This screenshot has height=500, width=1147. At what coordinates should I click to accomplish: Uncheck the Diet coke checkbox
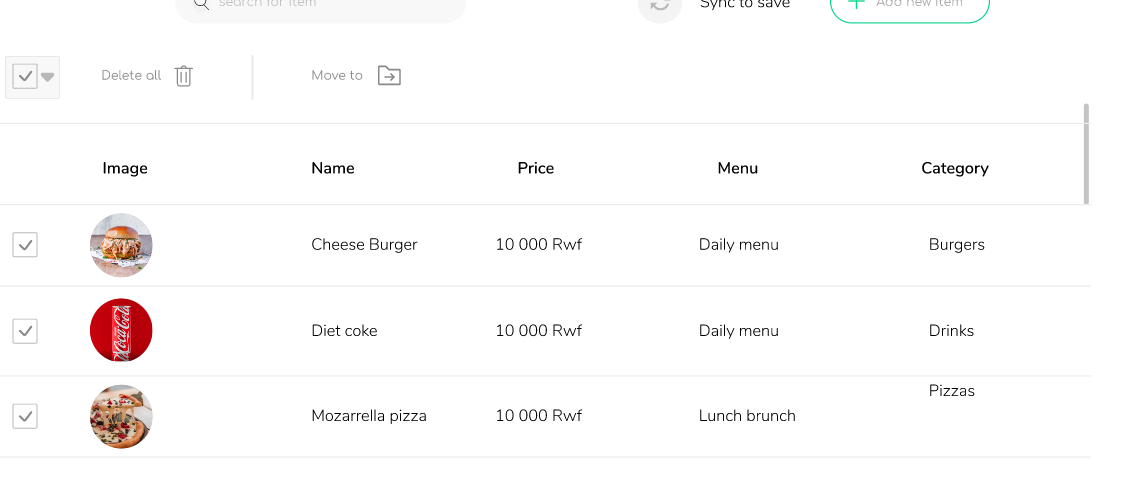[25, 331]
